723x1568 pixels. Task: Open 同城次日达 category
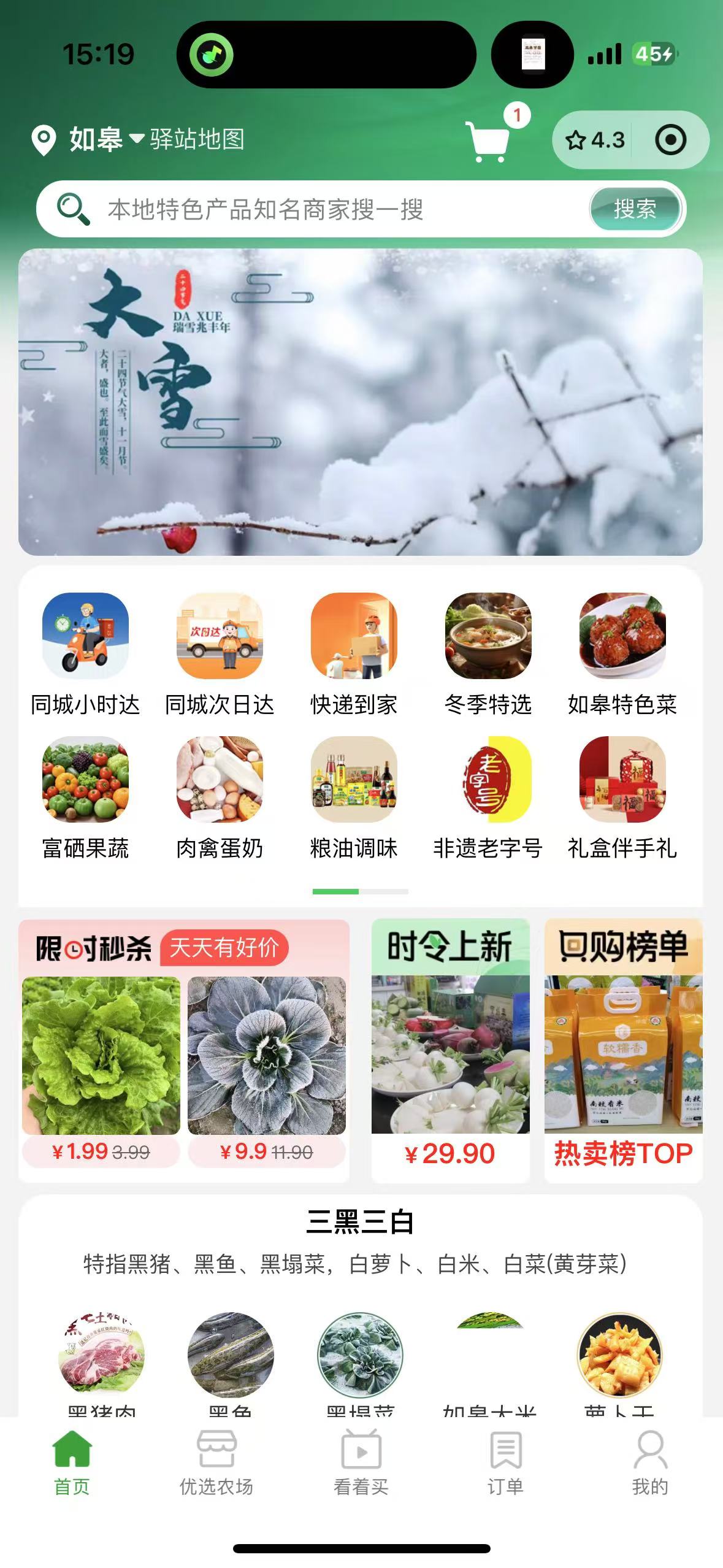[220, 655]
